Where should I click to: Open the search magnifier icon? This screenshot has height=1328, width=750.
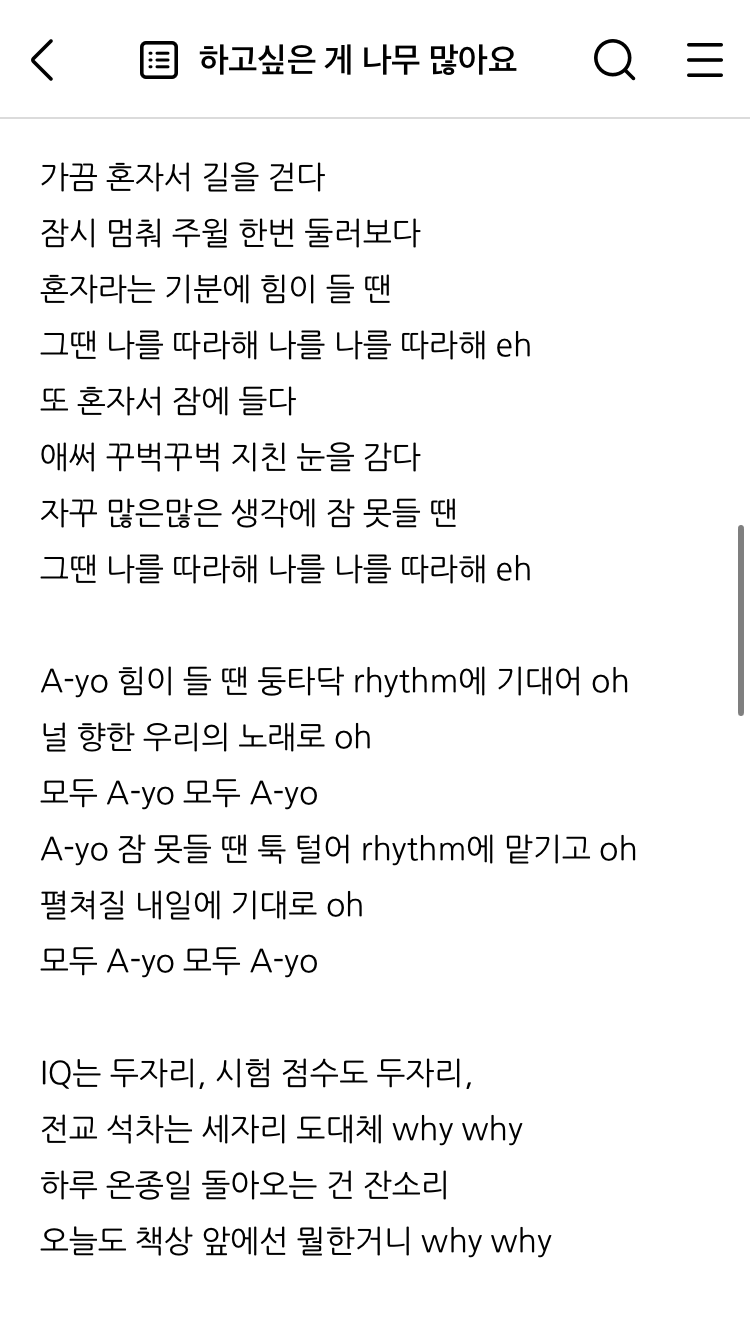tap(614, 60)
